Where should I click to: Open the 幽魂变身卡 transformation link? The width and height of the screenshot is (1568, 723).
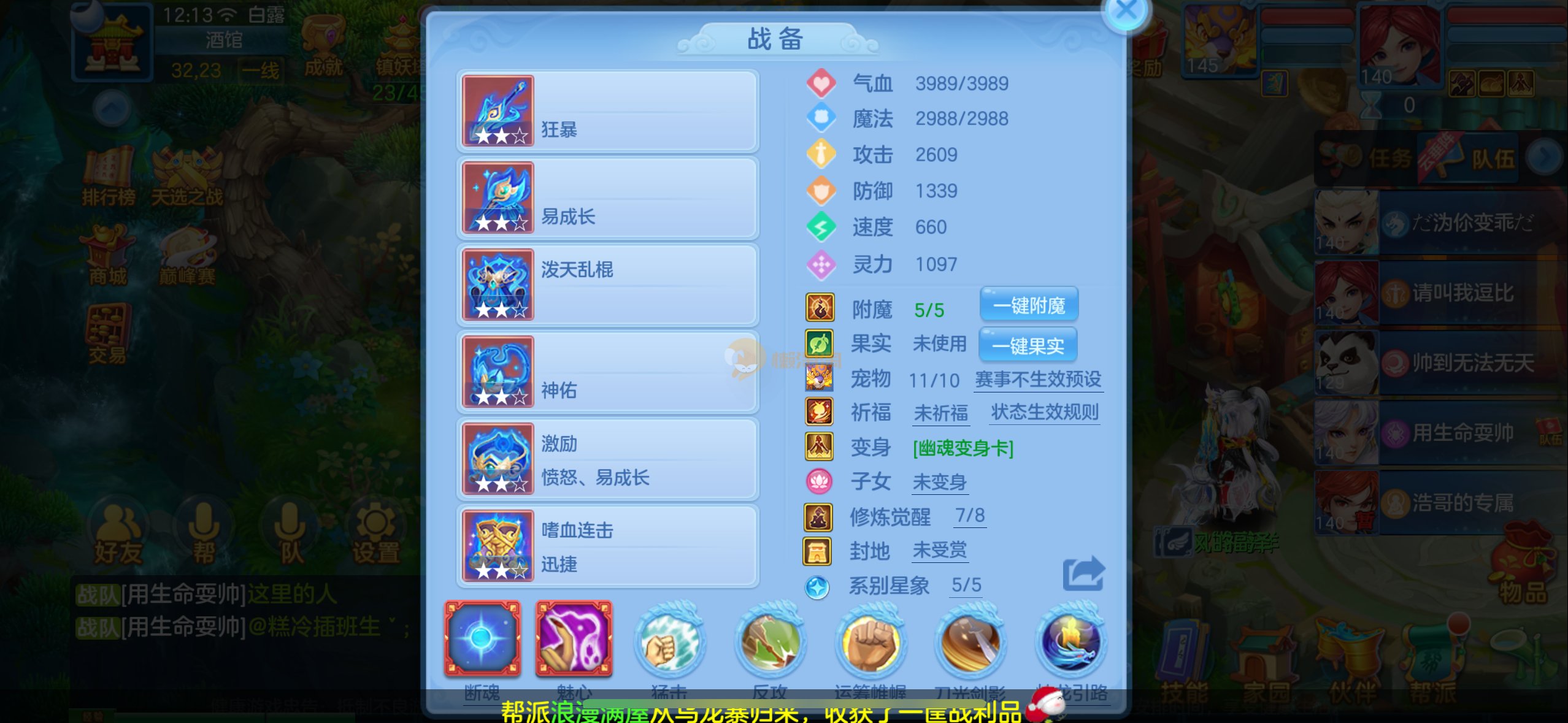pos(963,448)
